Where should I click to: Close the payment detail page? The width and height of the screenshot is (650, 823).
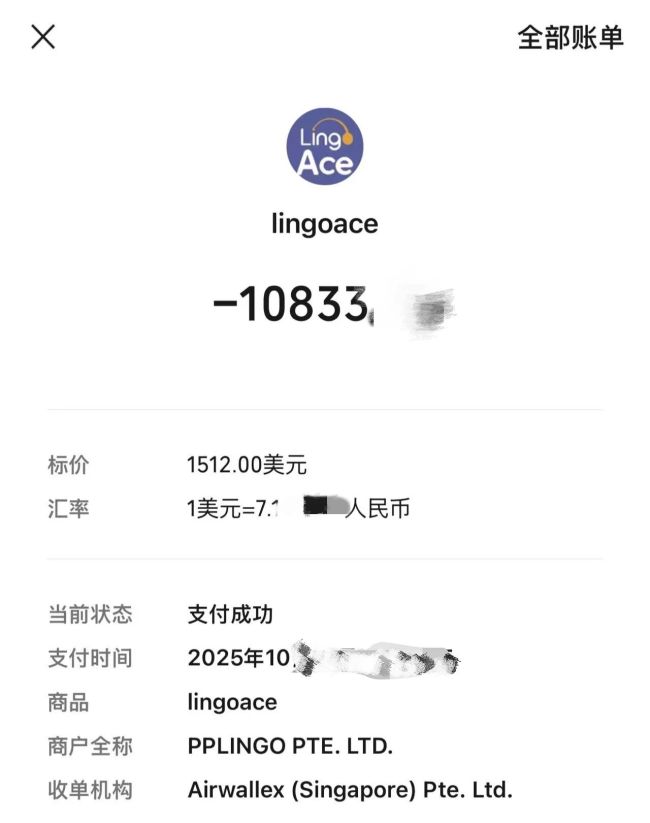pos(43,38)
